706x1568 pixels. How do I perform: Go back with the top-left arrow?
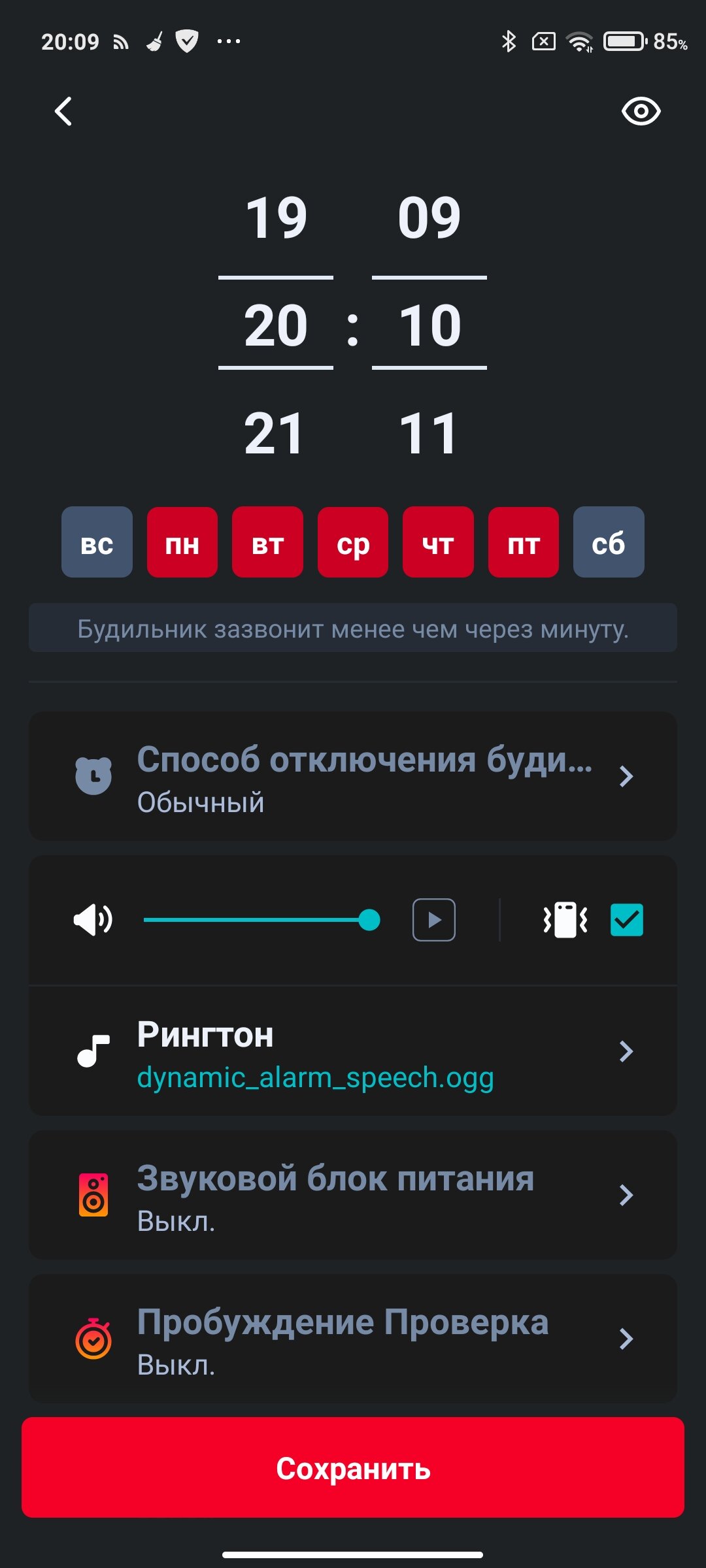63,111
